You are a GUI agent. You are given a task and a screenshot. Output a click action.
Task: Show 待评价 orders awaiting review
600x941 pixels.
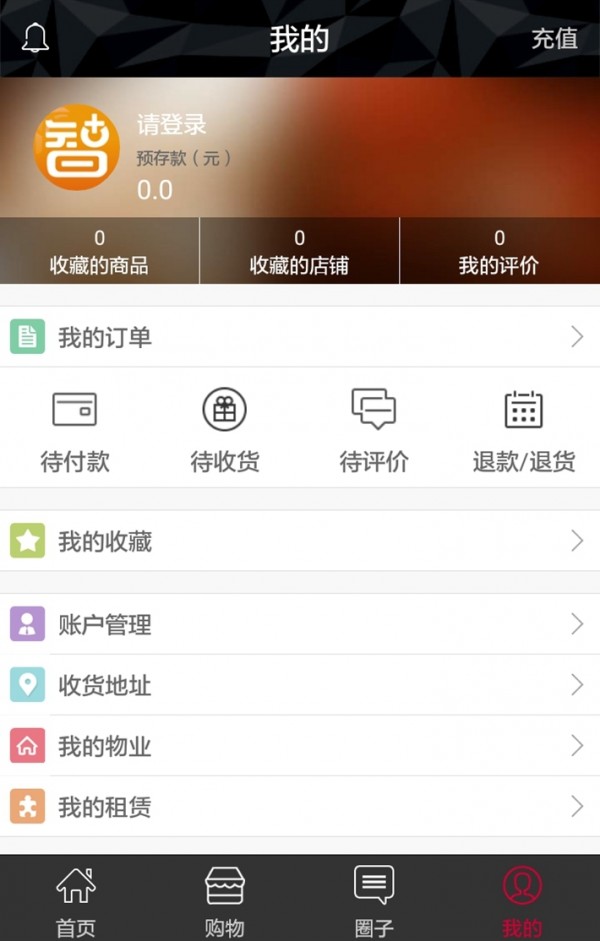tap(374, 431)
